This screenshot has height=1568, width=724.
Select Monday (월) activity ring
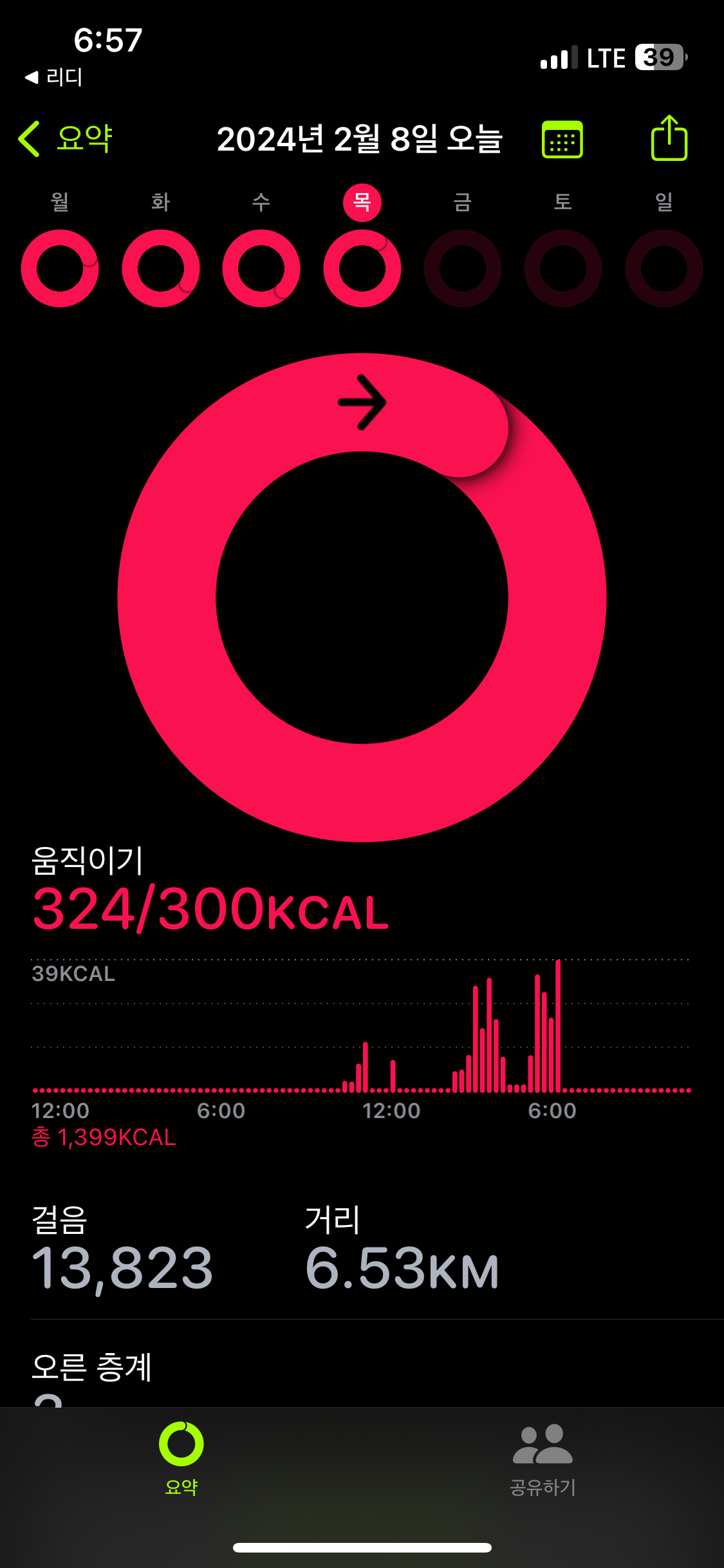point(60,268)
